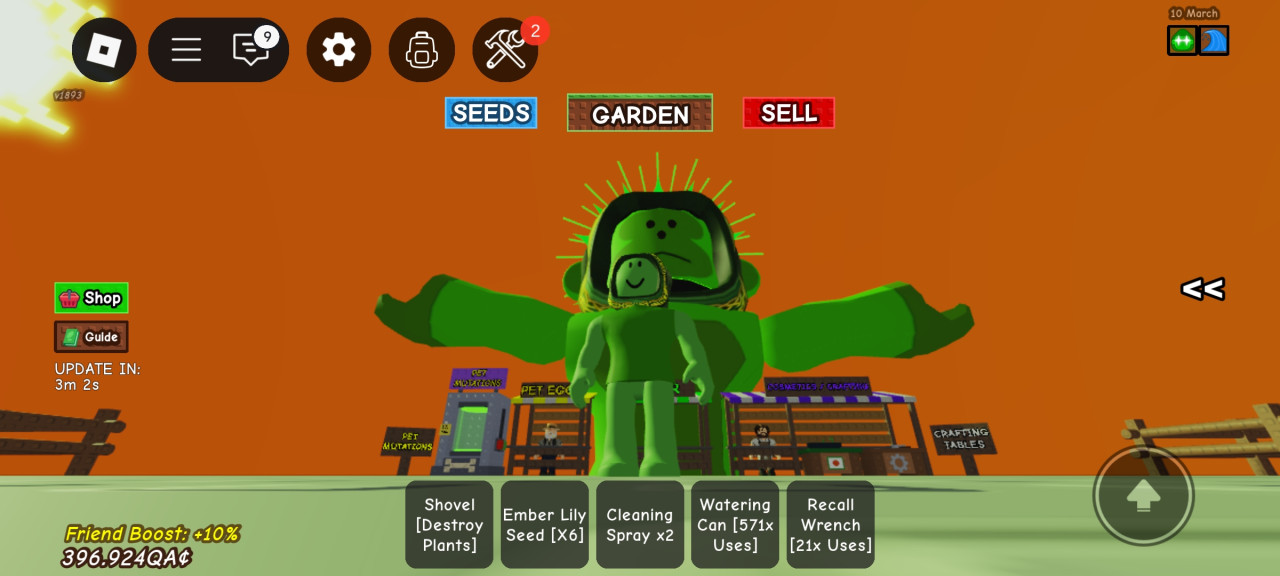
Task: Open the hamburger menu
Action: coord(186,50)
